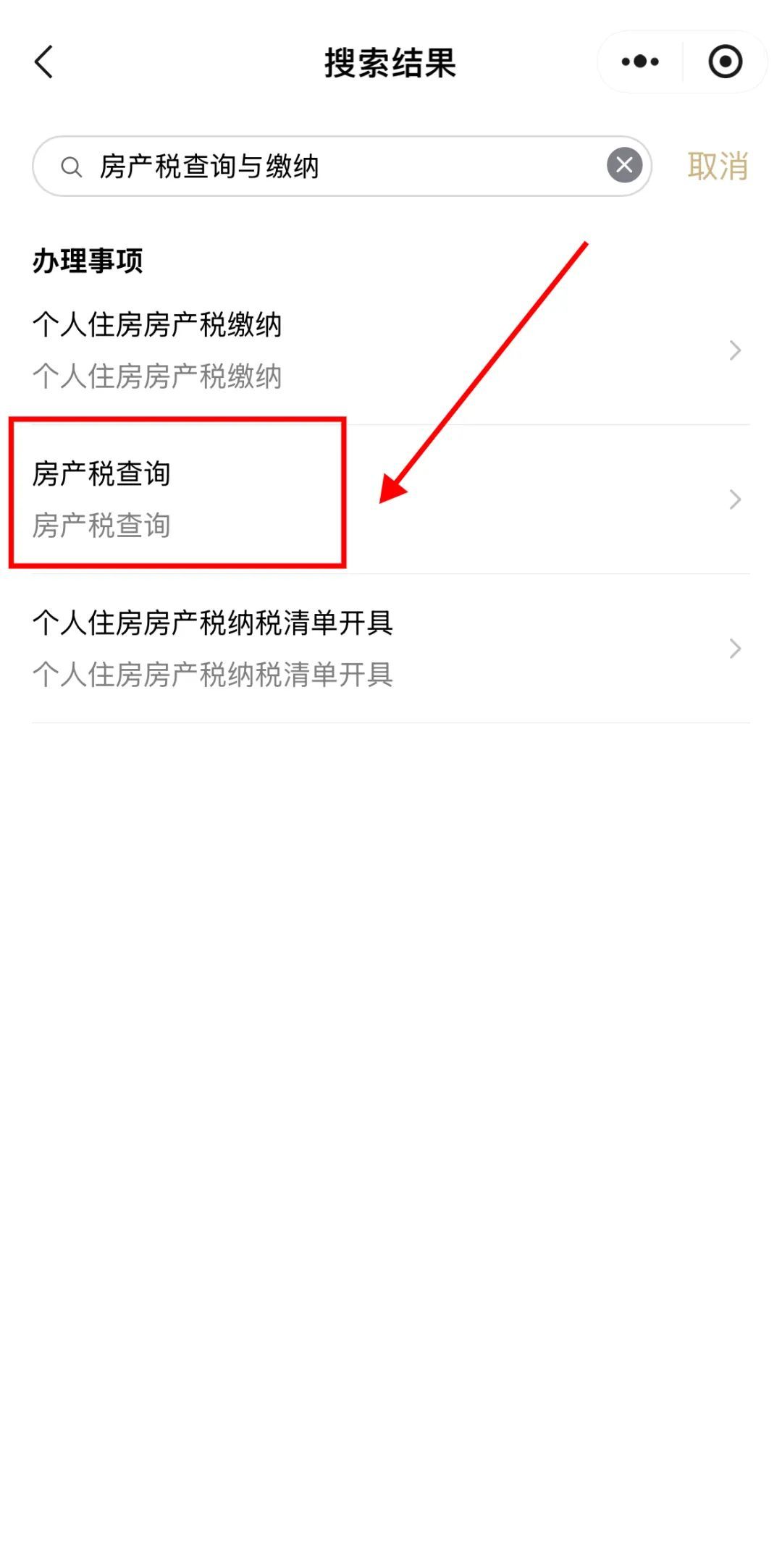This screenshot has height=1568, width=782.
Task: Open the mini program more options menu
Action: (640, 62)
